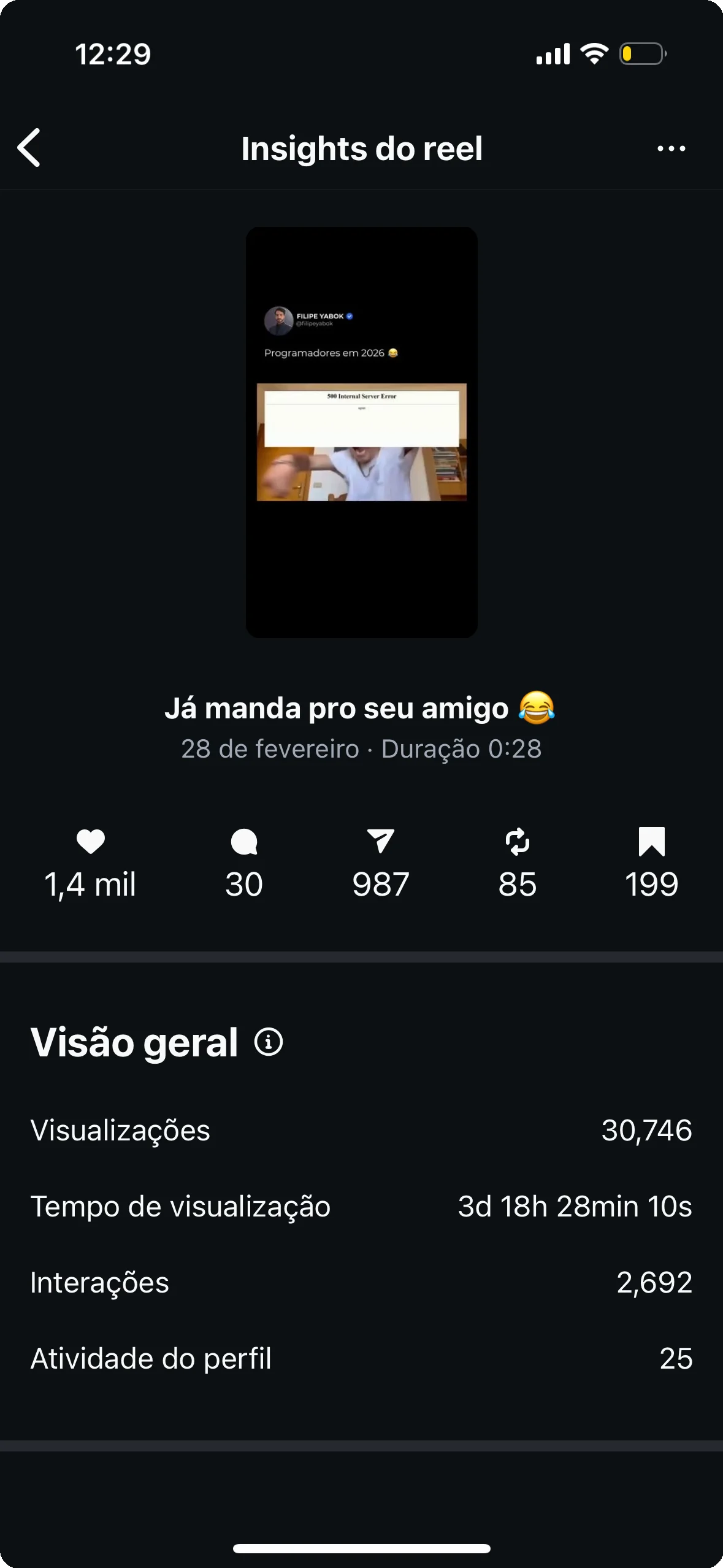
Task: Open the three-dot overflow menu
Action: 671,148
